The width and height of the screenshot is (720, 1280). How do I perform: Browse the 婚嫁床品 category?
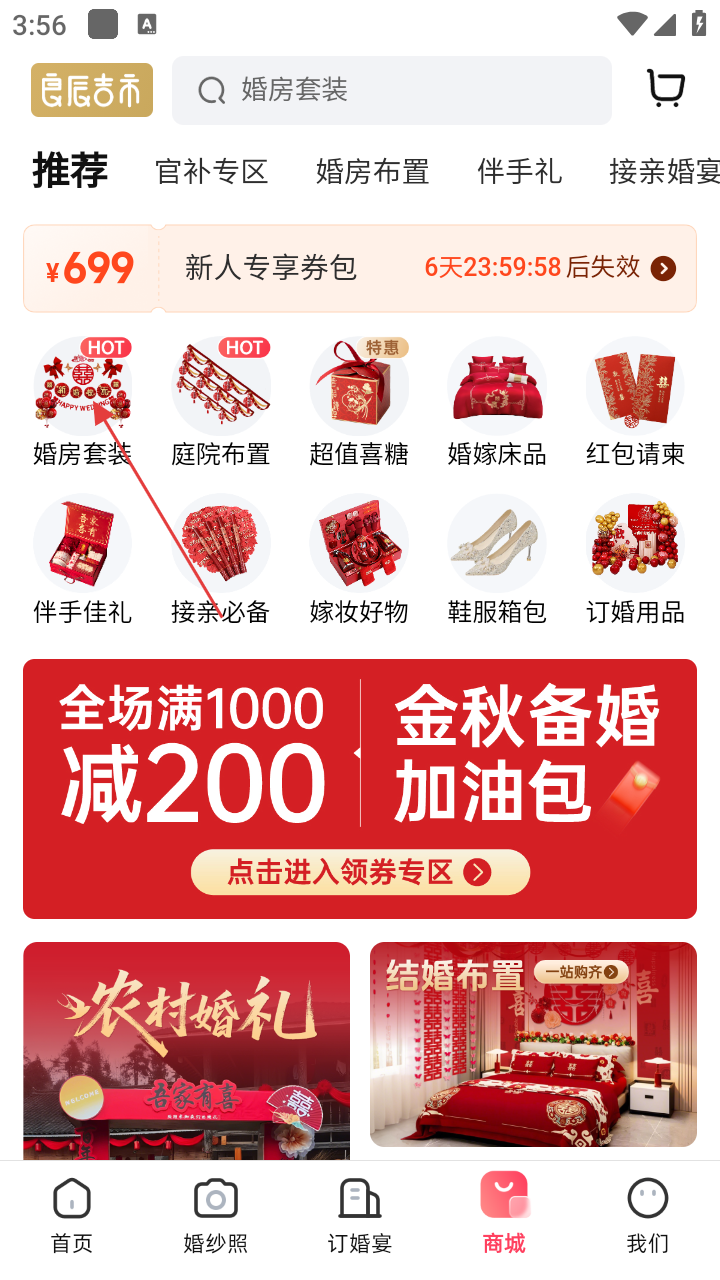pyautogui.click(x=497, y=400)
